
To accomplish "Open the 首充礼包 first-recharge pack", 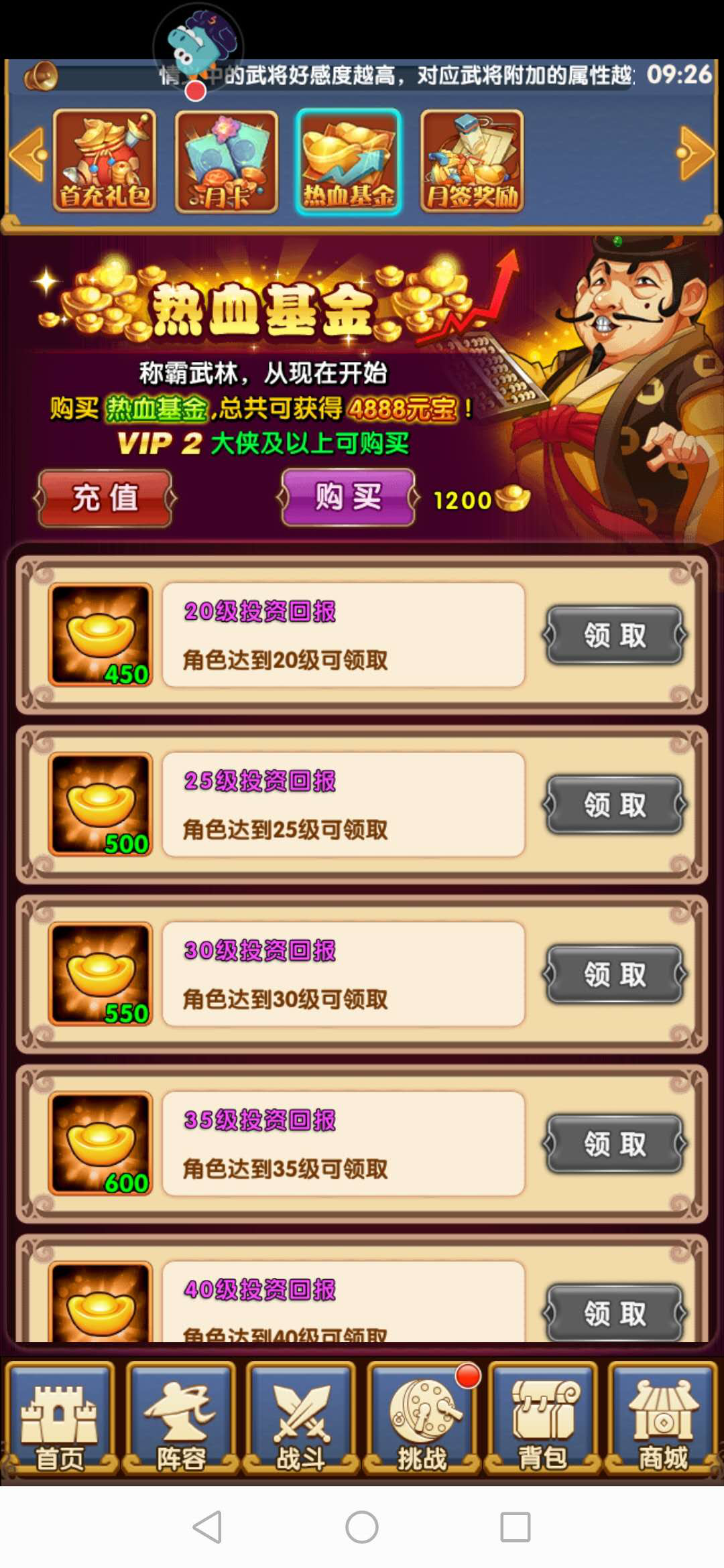I will pyautogui.click(x=105, y=161).
